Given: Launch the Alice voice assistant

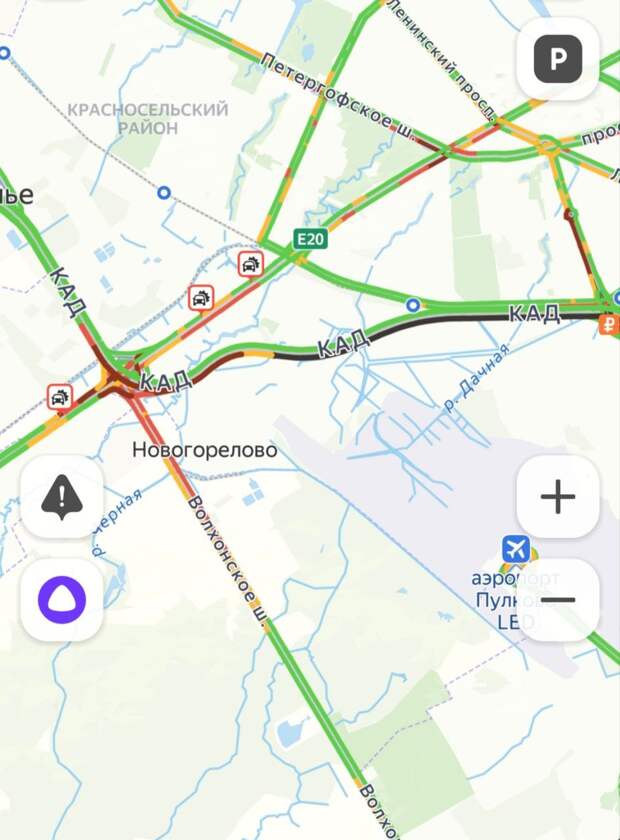Looking at the screenshot, I should (62, 600).
